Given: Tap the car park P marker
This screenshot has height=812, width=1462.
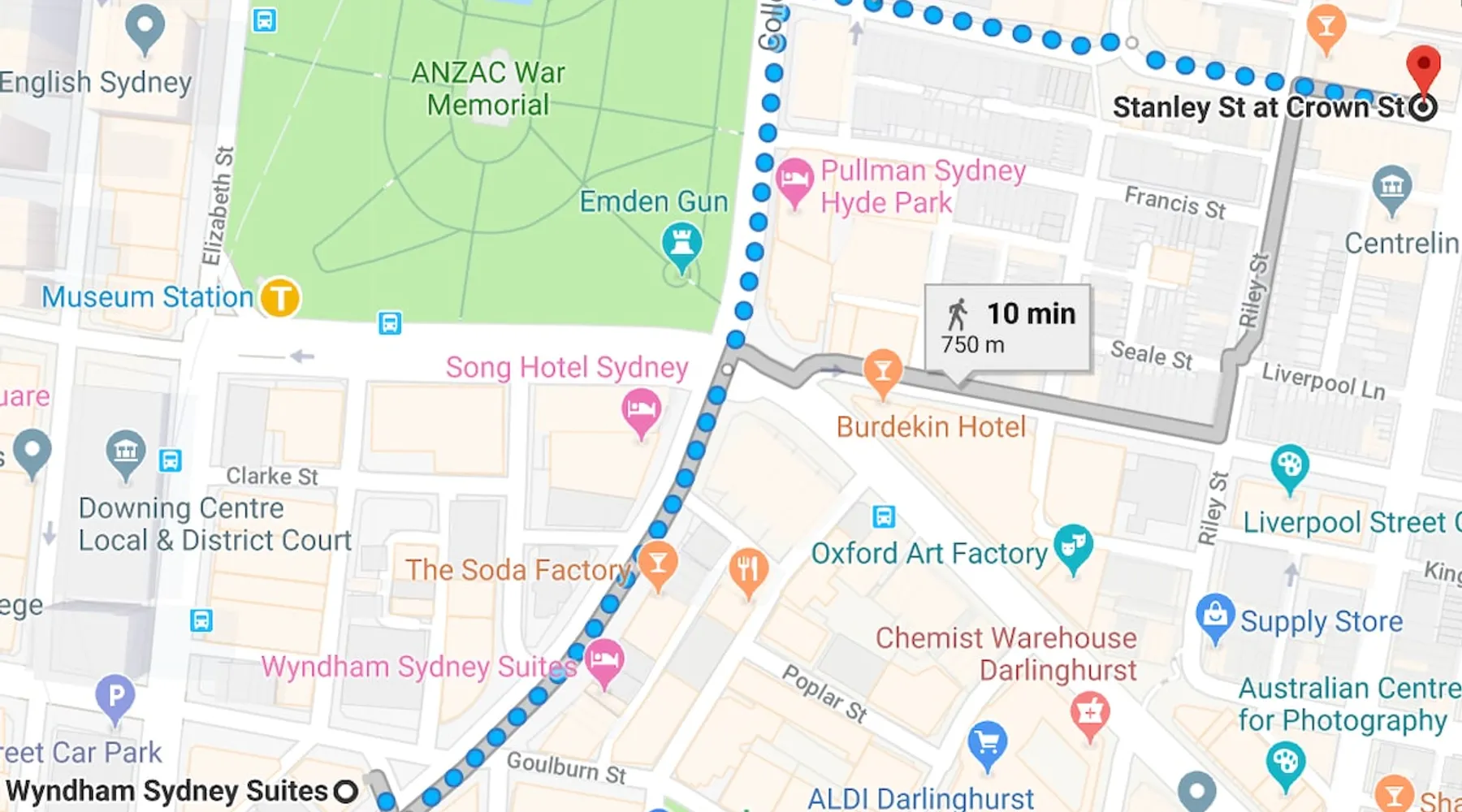Looking at the screenshot, I should 115,696.
